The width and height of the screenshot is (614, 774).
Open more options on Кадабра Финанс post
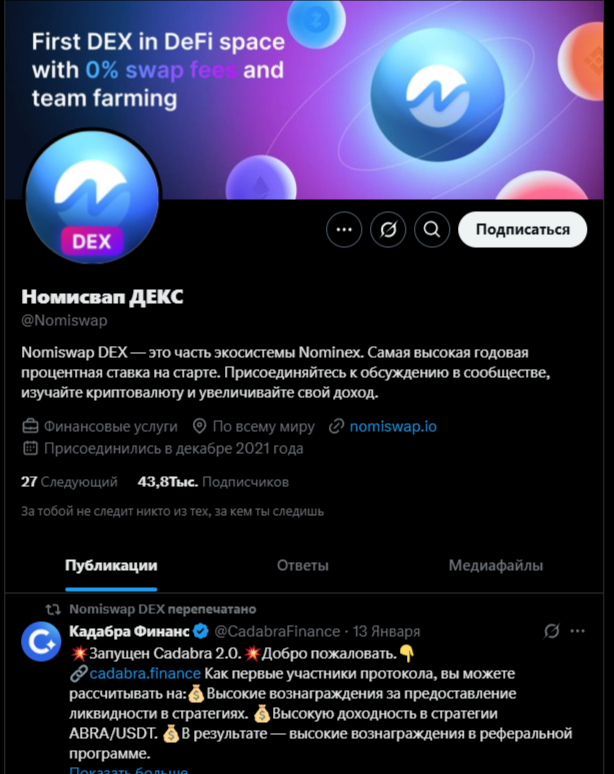(x=578, y=632)
